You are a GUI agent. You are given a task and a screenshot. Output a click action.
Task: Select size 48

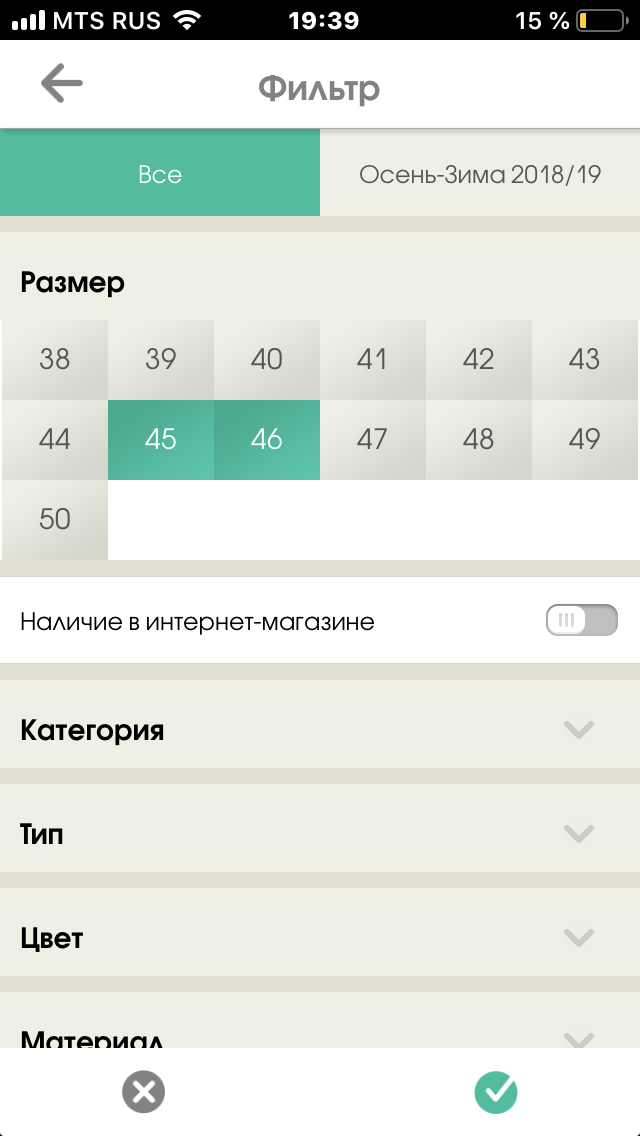point(478,439)
